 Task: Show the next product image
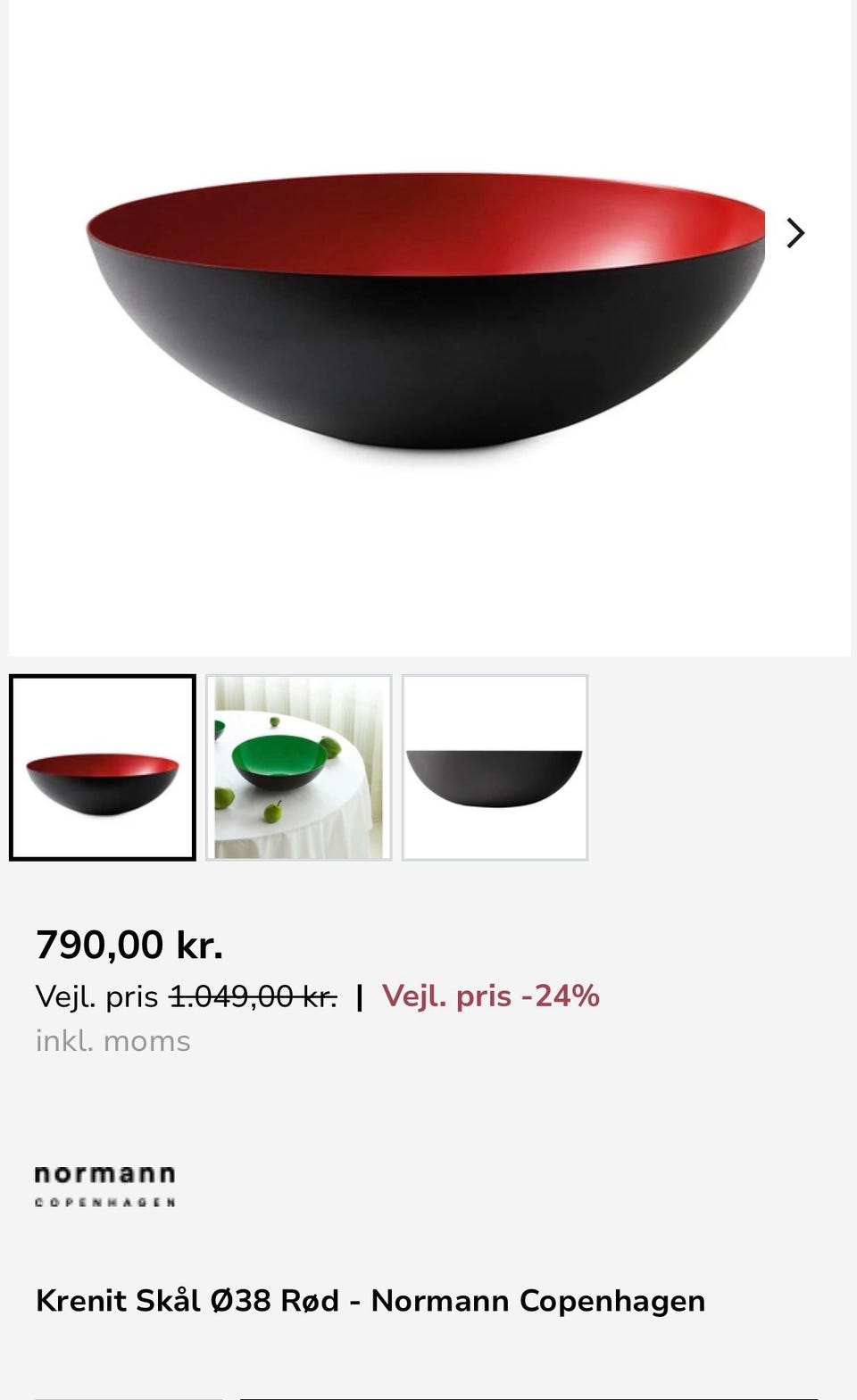coord(795,233)
